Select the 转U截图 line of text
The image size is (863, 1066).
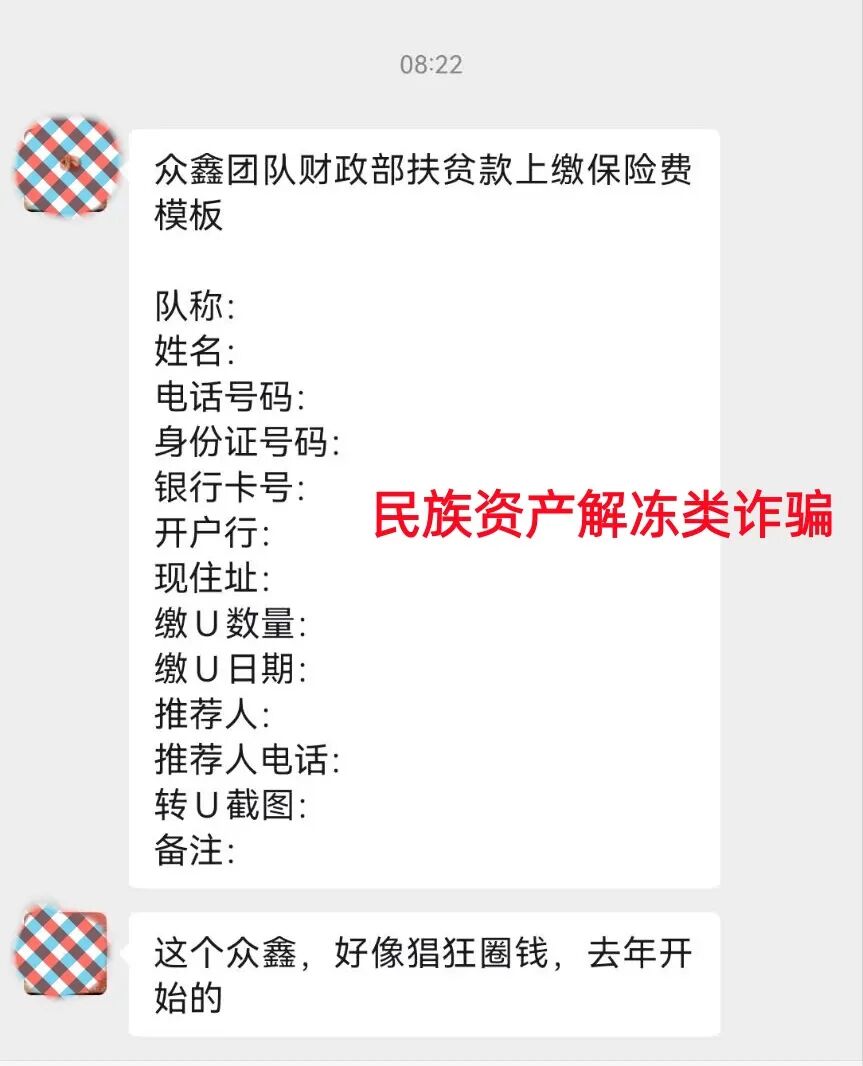pyautogui.click(x=230, y=805)
